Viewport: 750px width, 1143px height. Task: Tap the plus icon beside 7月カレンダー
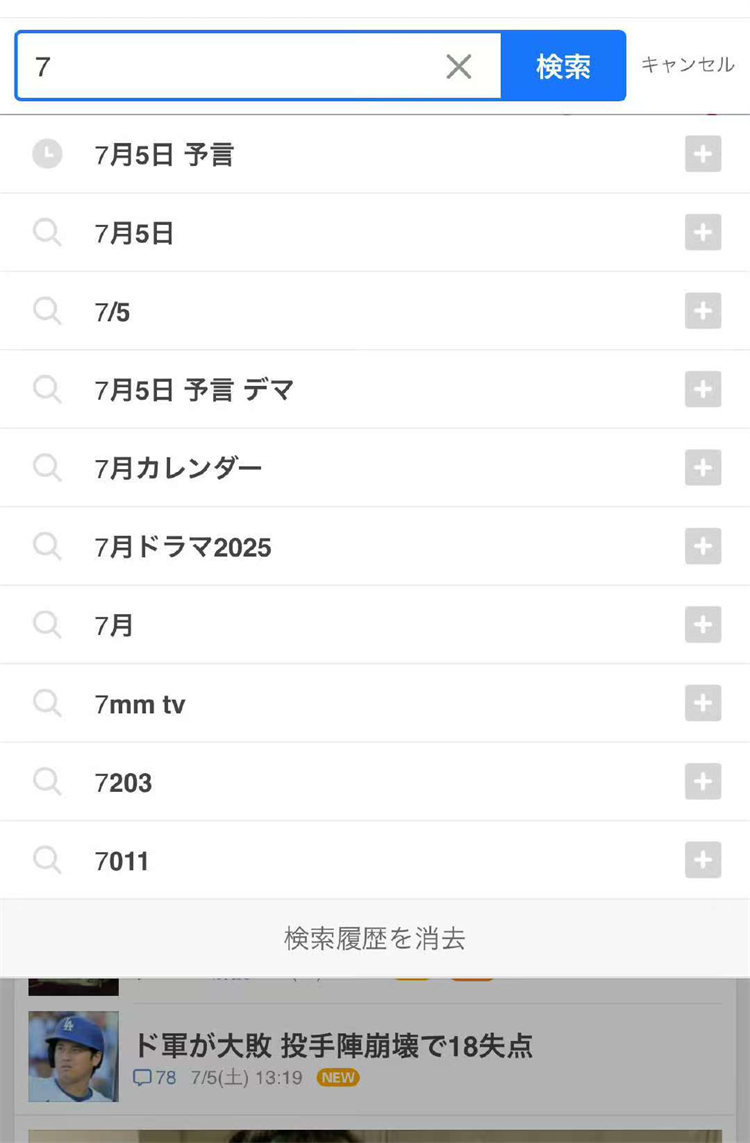coord(703,467)
